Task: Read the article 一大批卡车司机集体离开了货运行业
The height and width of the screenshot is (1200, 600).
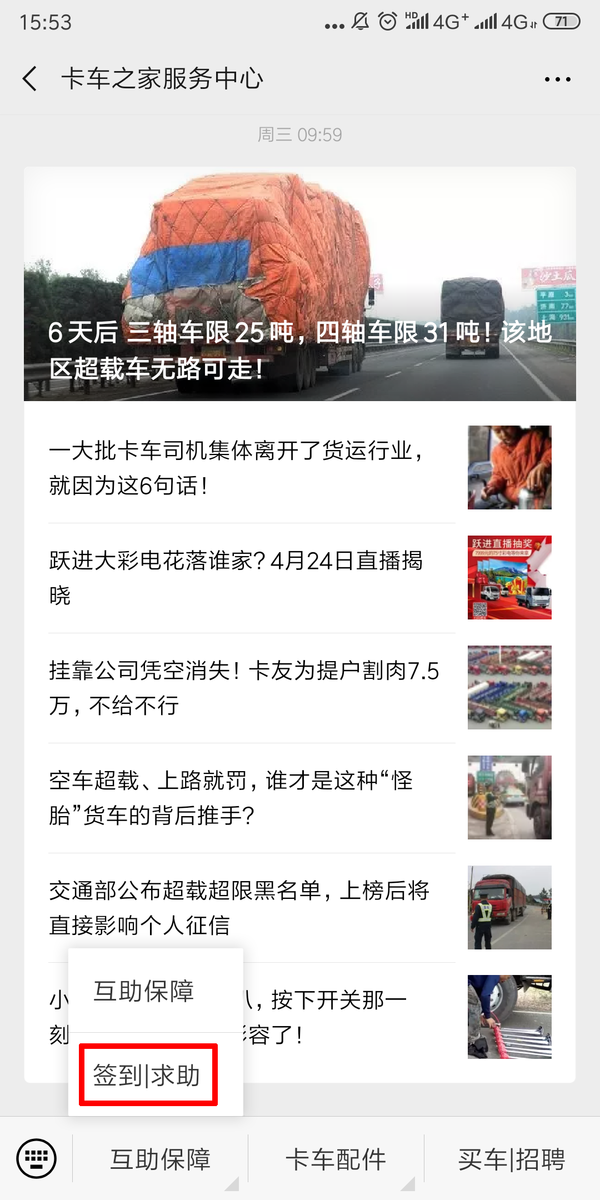Action: [250, 468]
